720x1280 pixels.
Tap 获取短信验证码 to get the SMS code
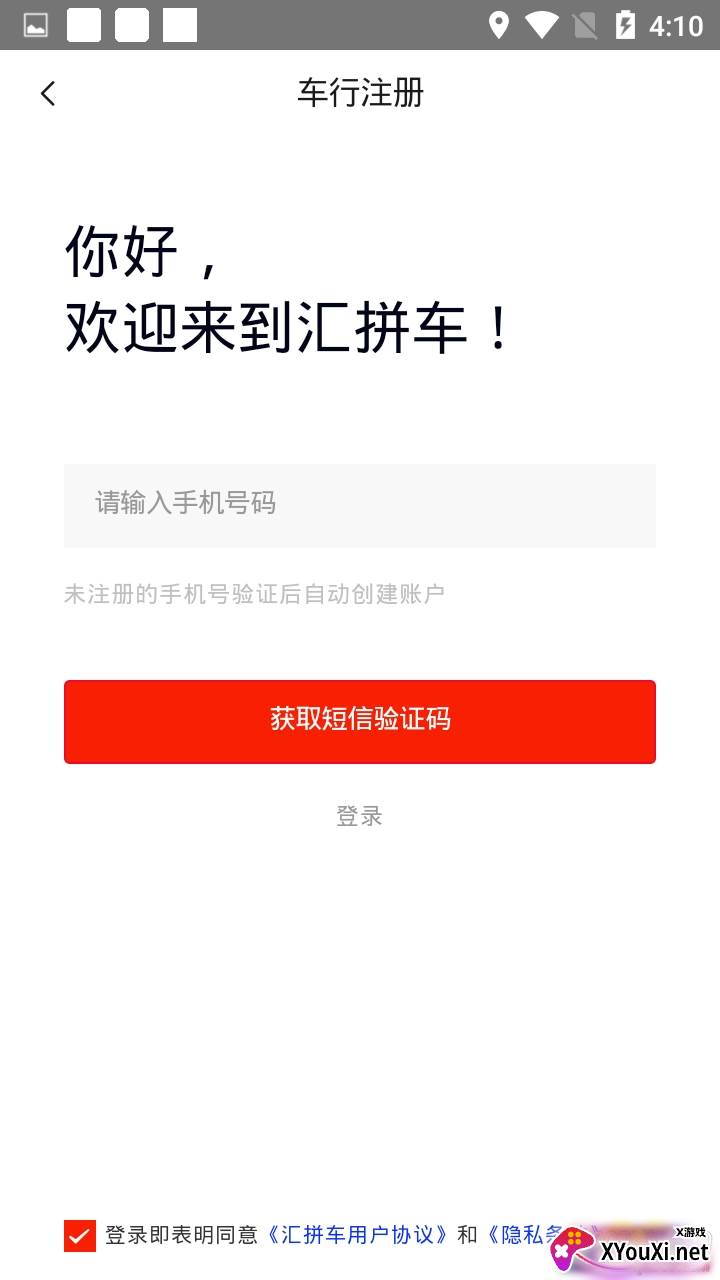pos(360,721)
